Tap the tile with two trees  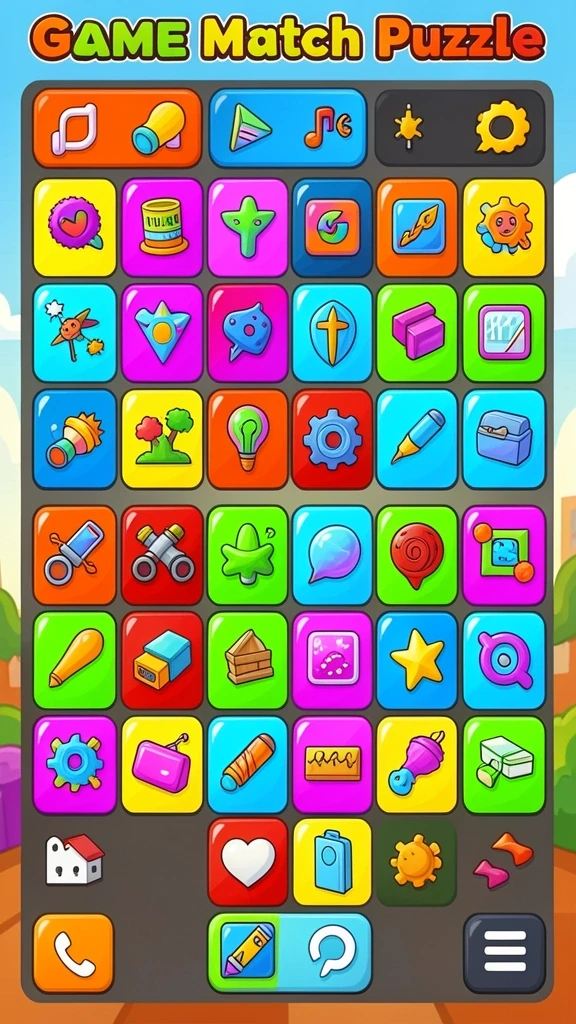162,438
